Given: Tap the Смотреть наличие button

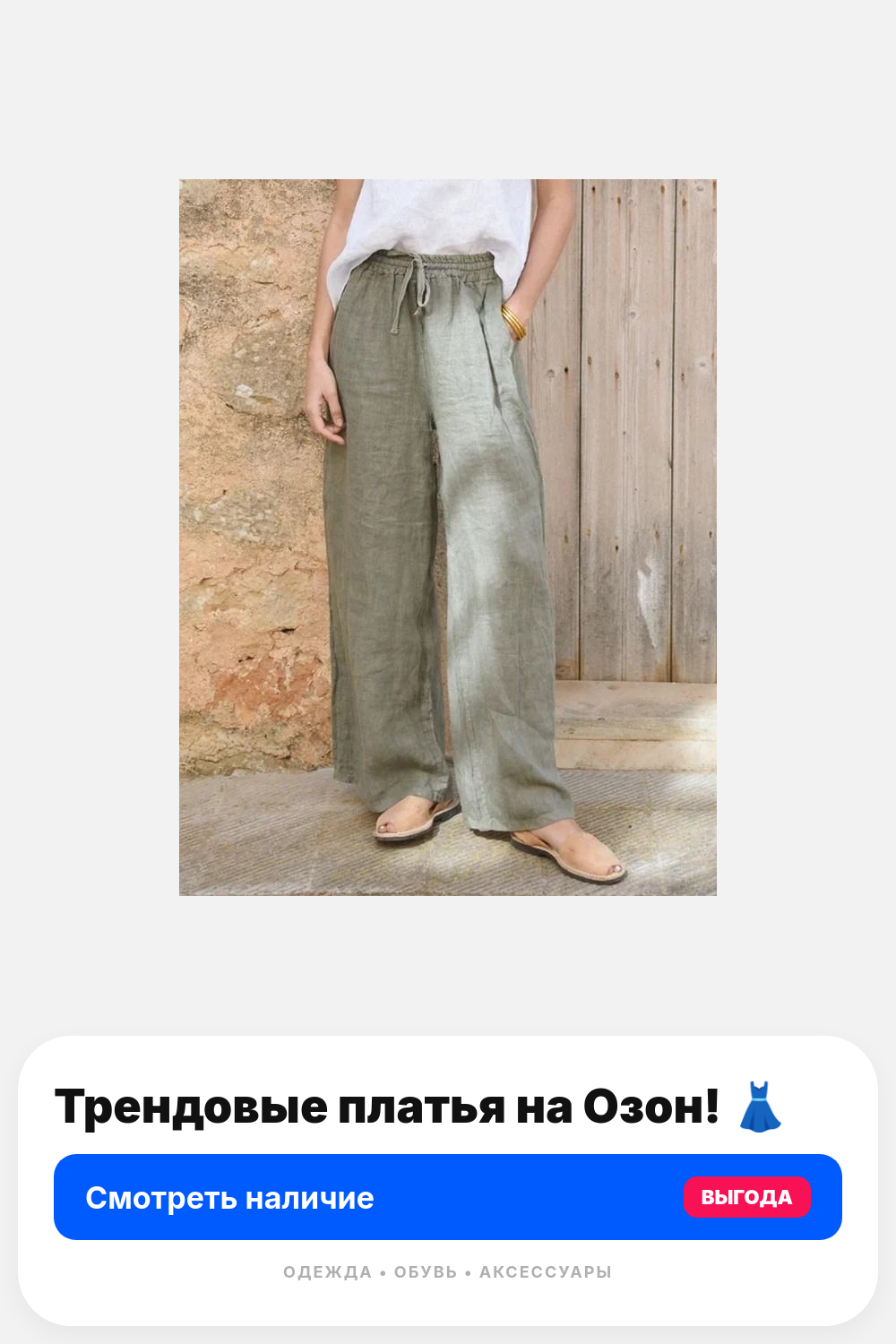Looking at the screenshot, I should click(448, 1197).
